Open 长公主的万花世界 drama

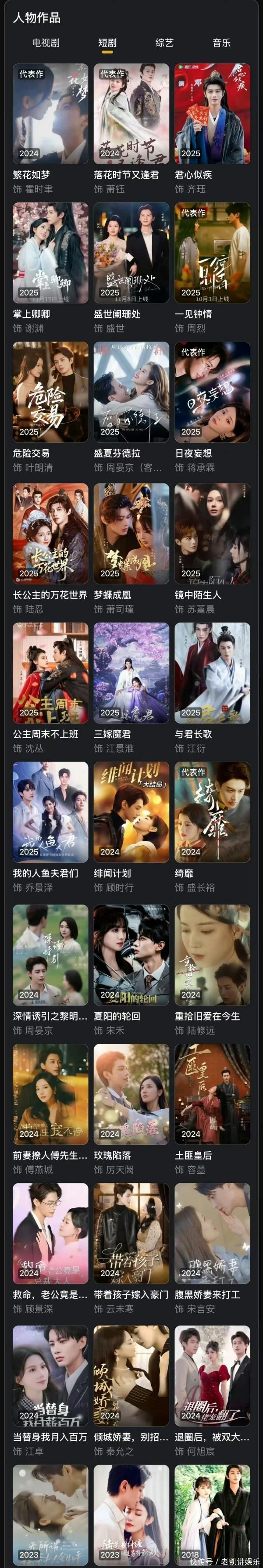coord(50,533)
